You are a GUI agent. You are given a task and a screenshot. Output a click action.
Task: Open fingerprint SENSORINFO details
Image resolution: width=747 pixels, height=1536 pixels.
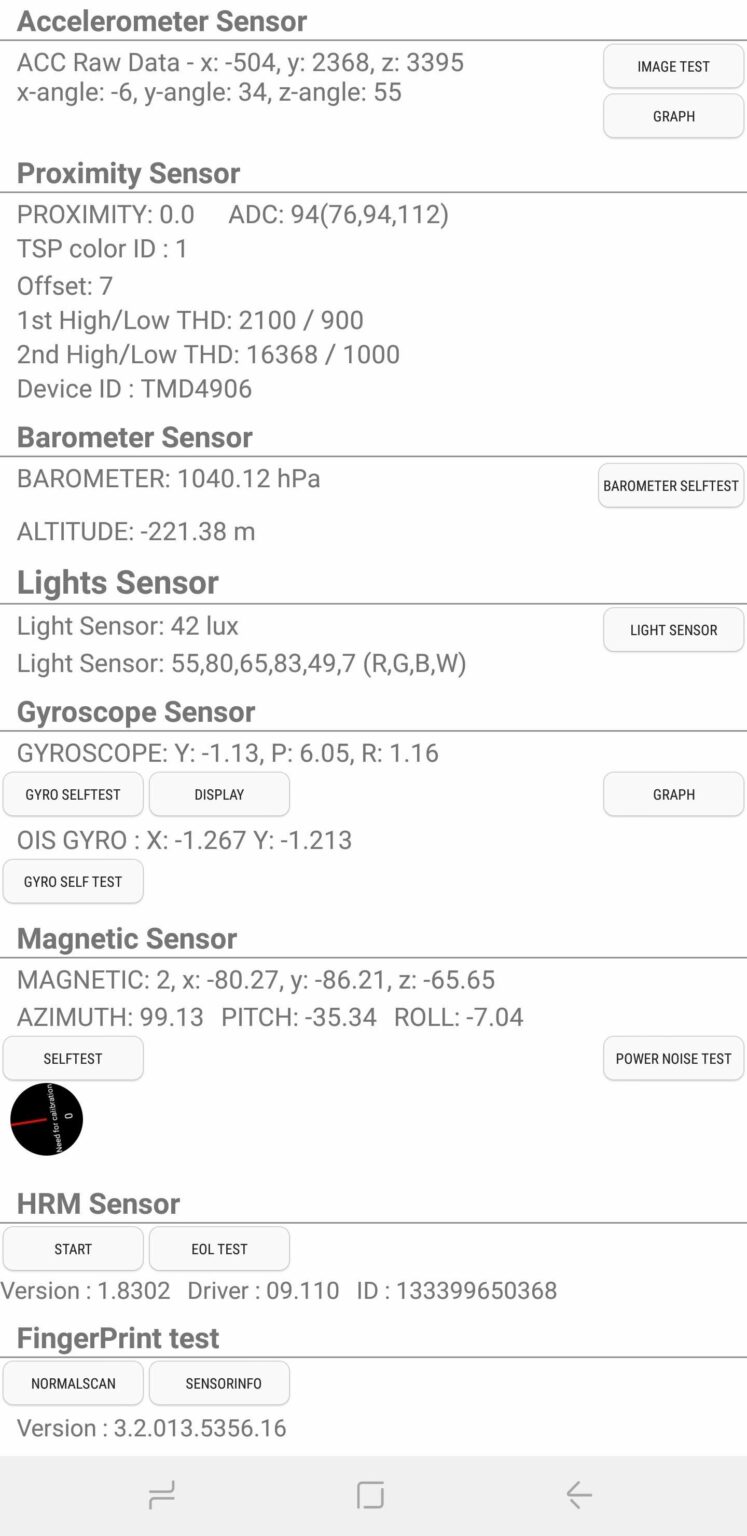(219, 1383)
